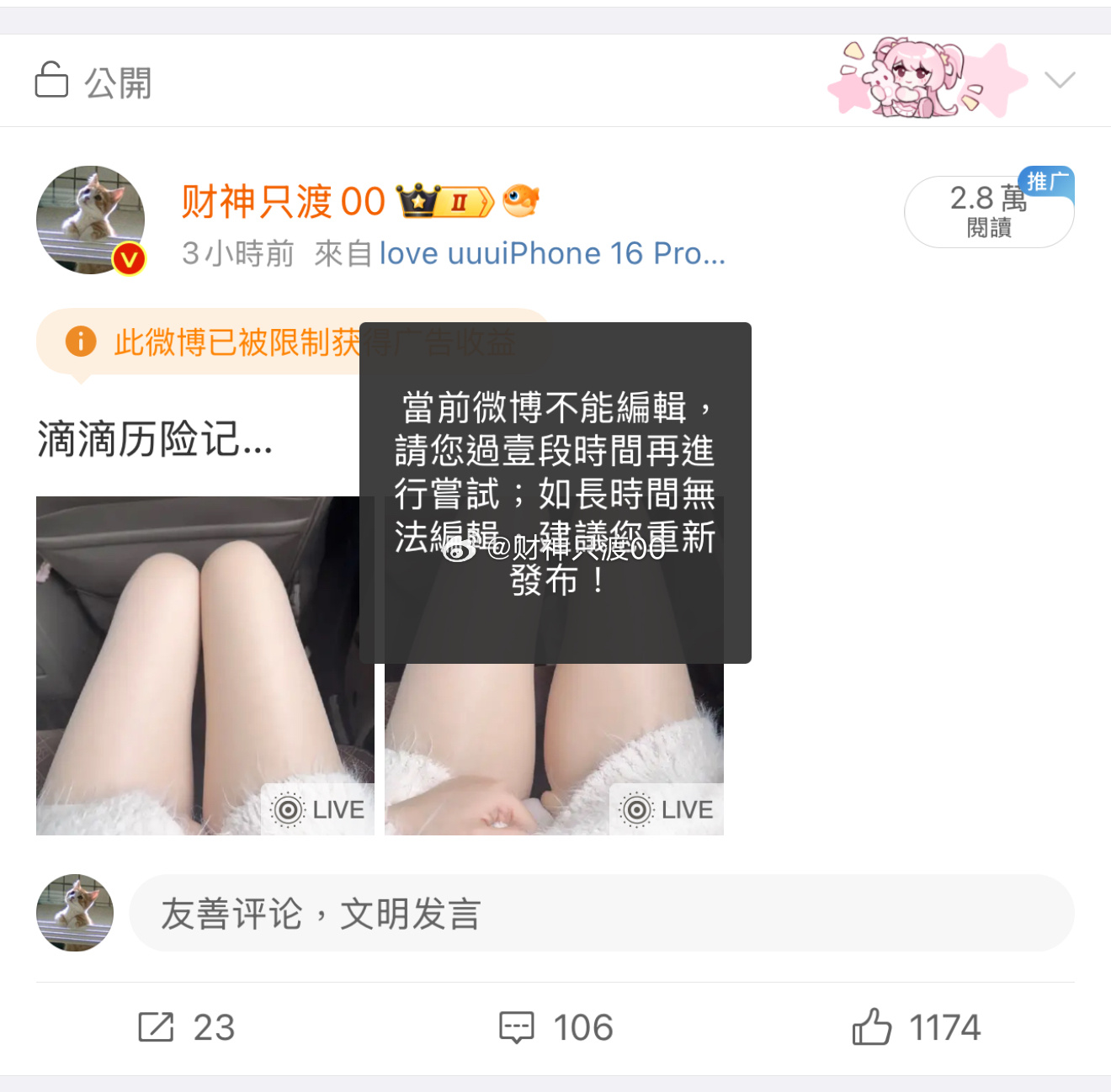Like the post with 1174 likes
The width and height of the screenshot is (1111, 1092).
(x=917, y=1027)
